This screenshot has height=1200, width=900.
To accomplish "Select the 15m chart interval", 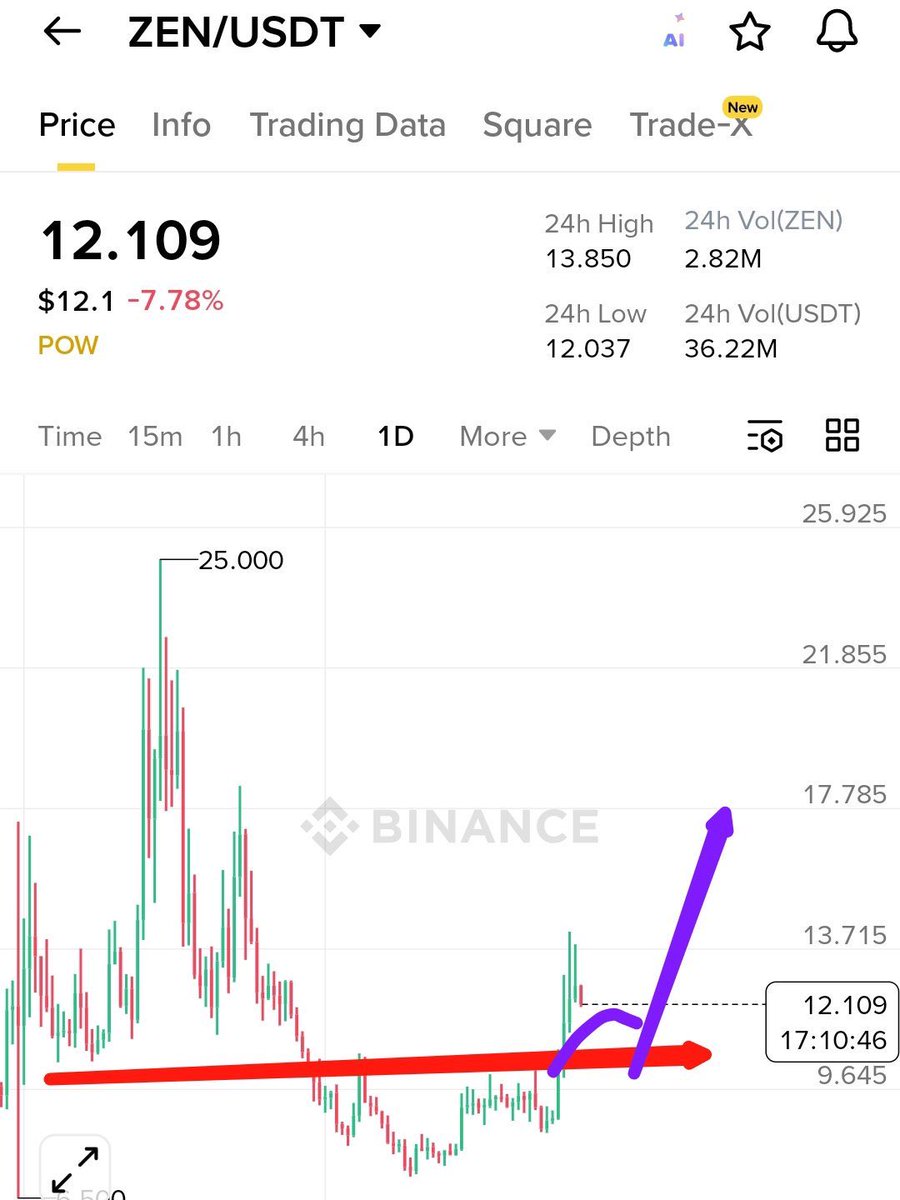I will pos(155,437).
